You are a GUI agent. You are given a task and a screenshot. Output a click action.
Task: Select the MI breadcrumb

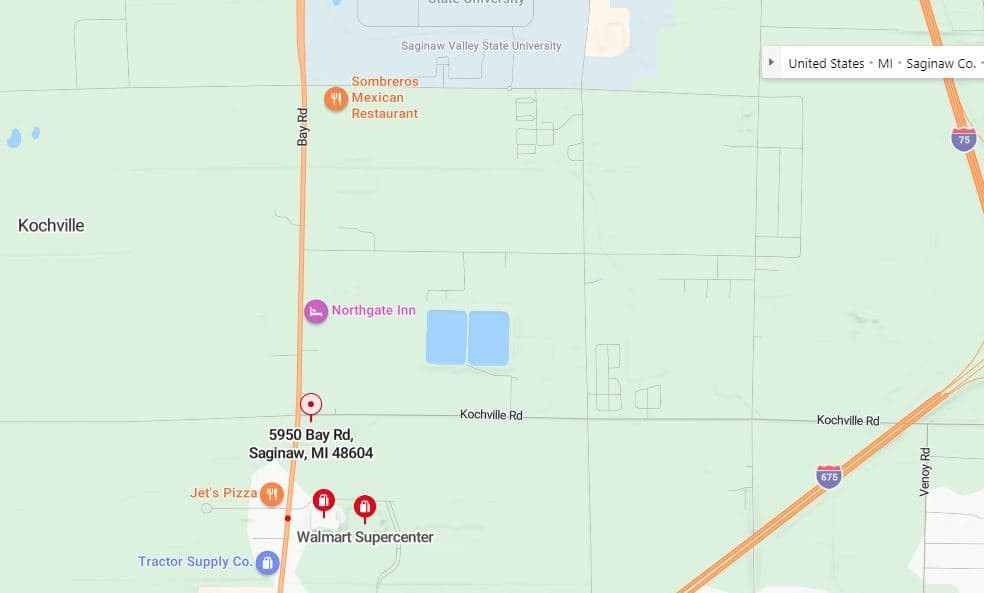[885, 63]
